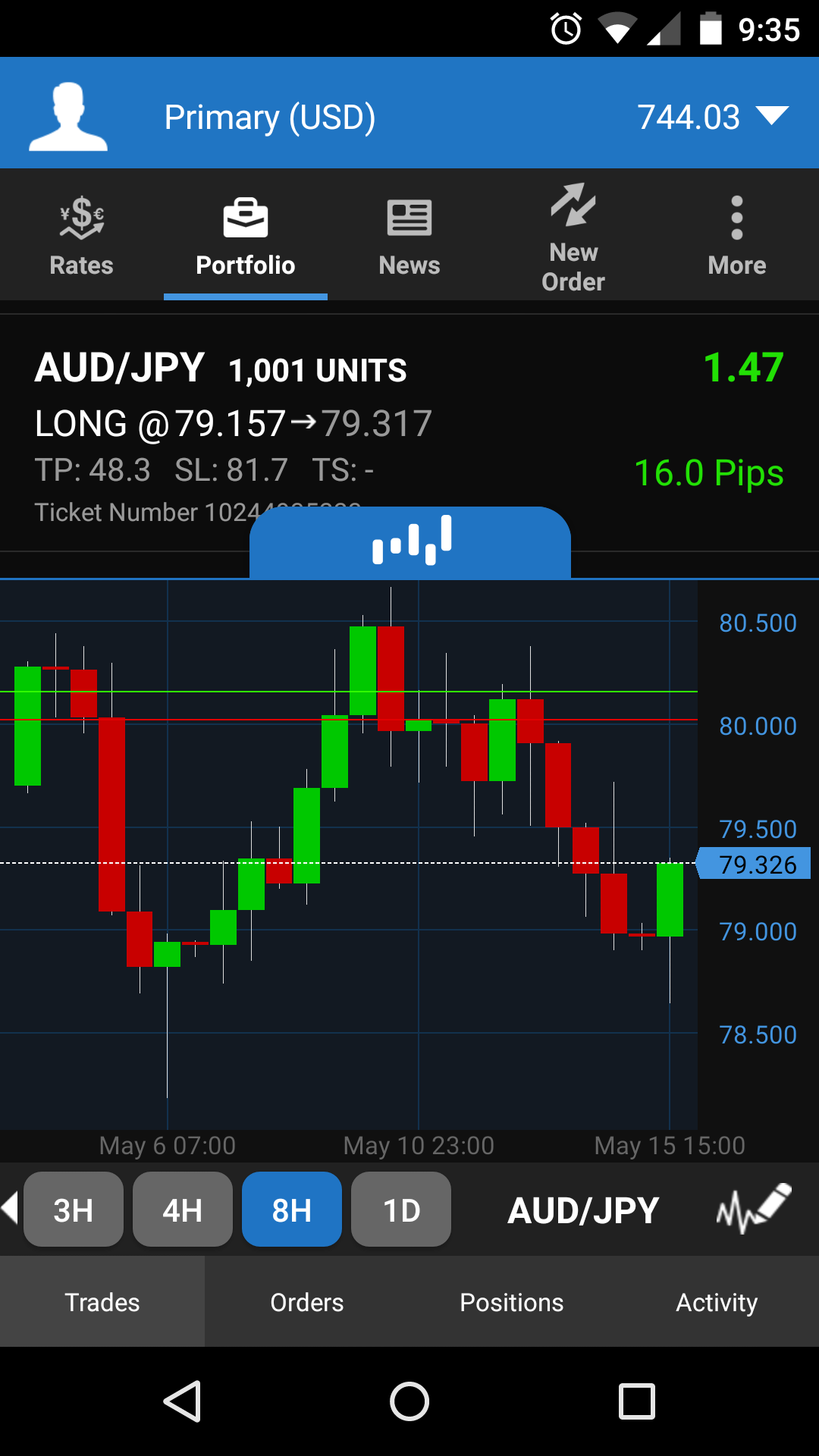The width and height of the screenshot is (819, 1456).
Task: Open the account profile icon
Action: [x=68, y=116]
